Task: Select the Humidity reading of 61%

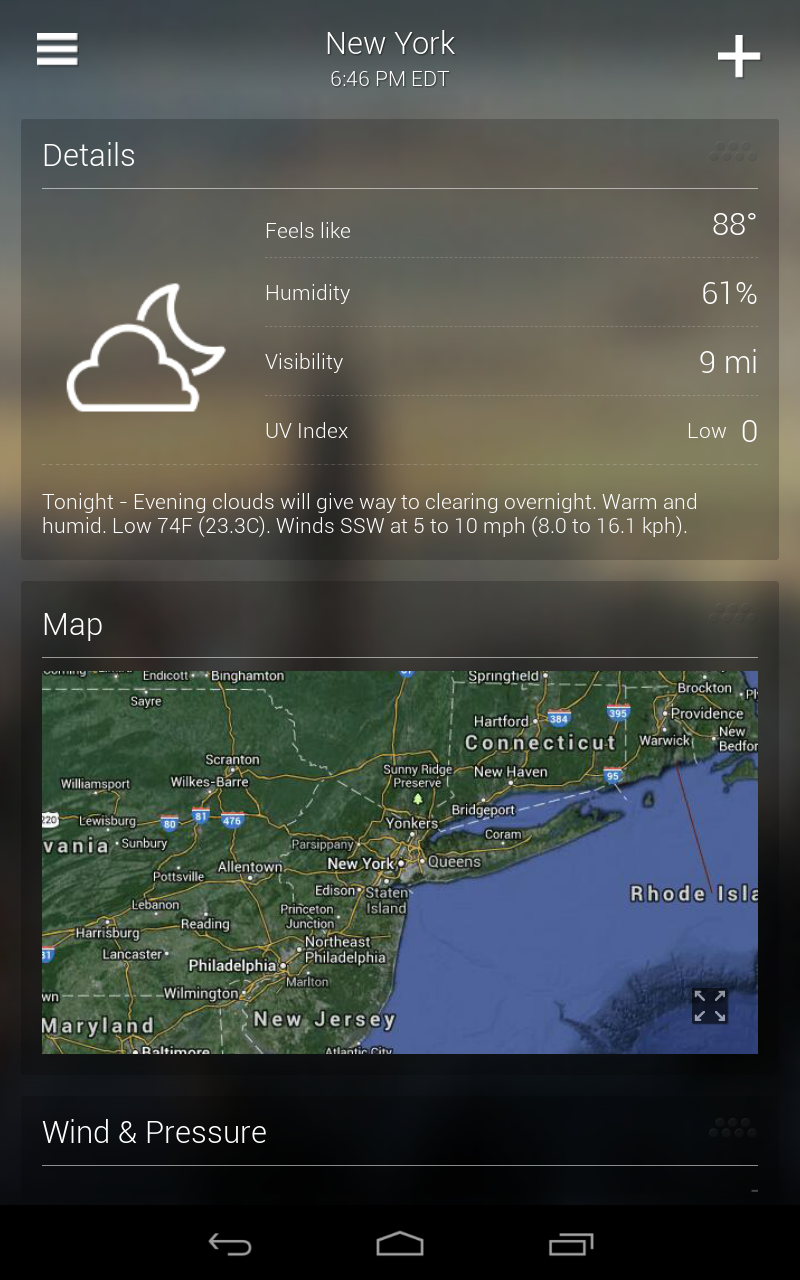Action: 727,293
